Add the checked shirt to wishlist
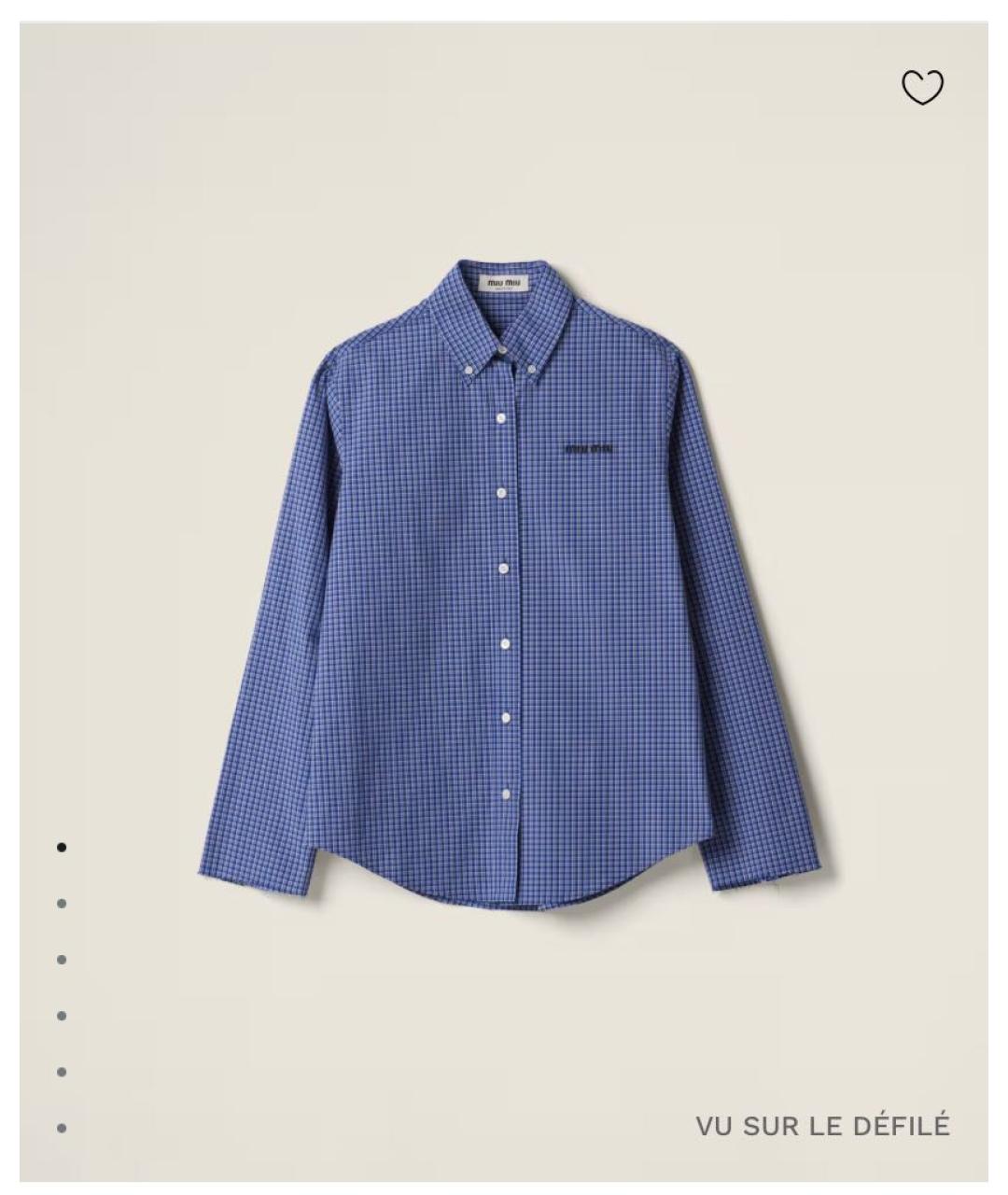The height and width of the screenshot is (1195, 1008). [x=922, y=88]
